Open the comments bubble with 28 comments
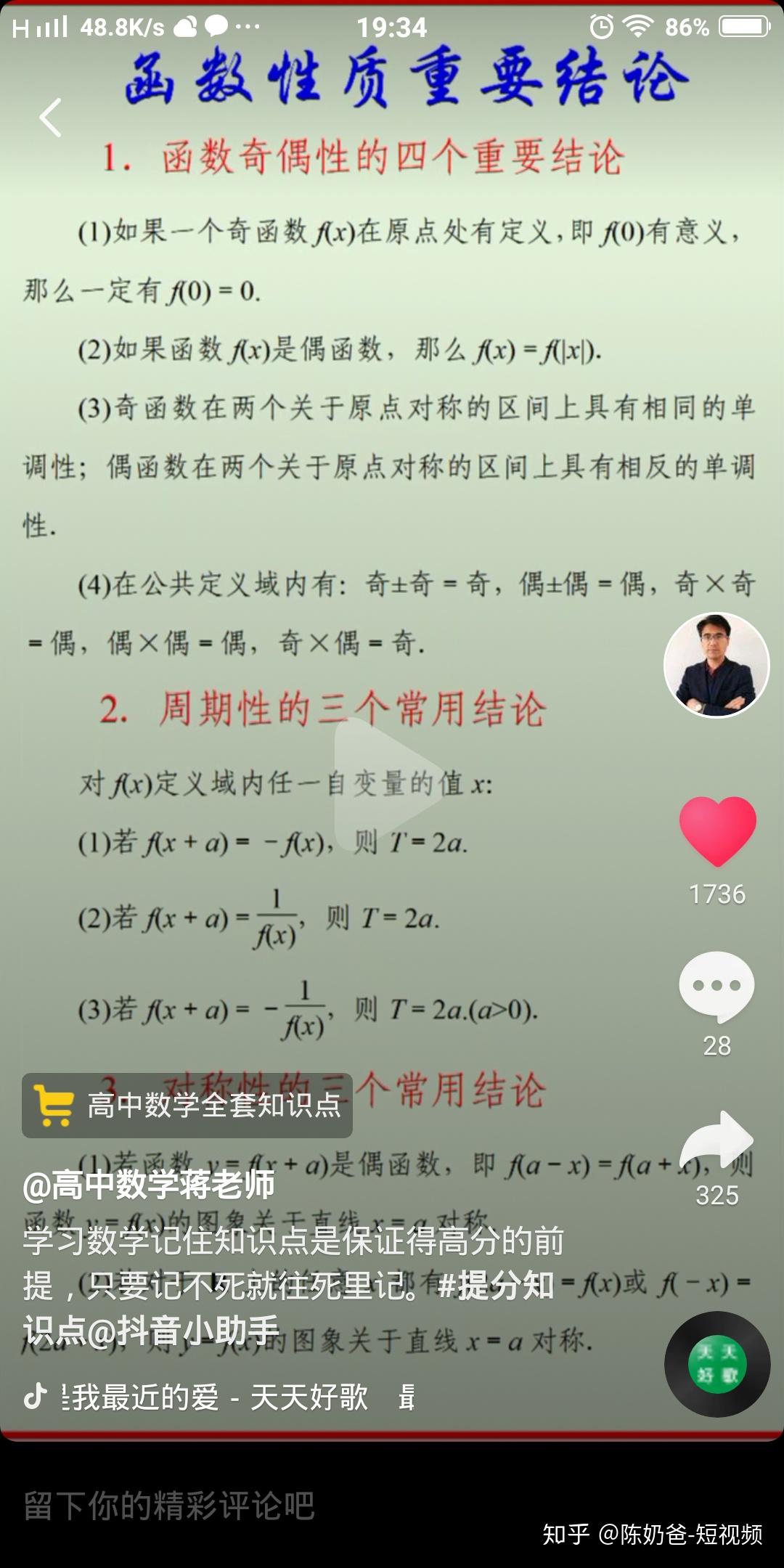Image resolution: width=784 pixels, height=1568 pixels. pos(716,984)
